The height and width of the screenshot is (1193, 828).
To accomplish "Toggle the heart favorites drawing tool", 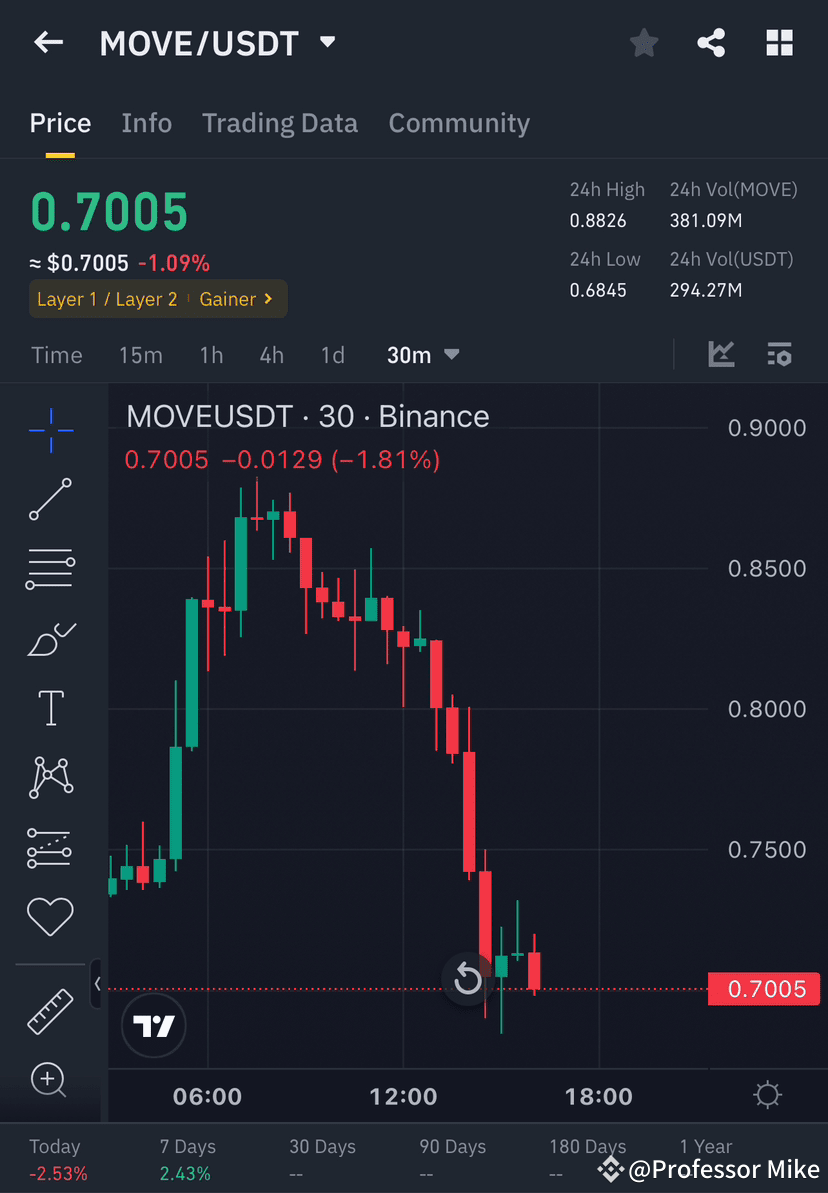I will [50, 916].
